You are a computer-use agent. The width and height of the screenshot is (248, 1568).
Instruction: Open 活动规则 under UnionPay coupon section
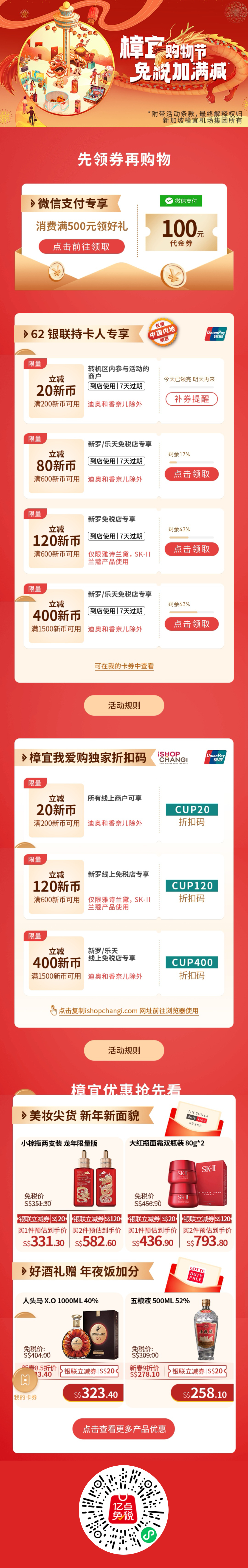pyautogui.click(x=124, y=705)
